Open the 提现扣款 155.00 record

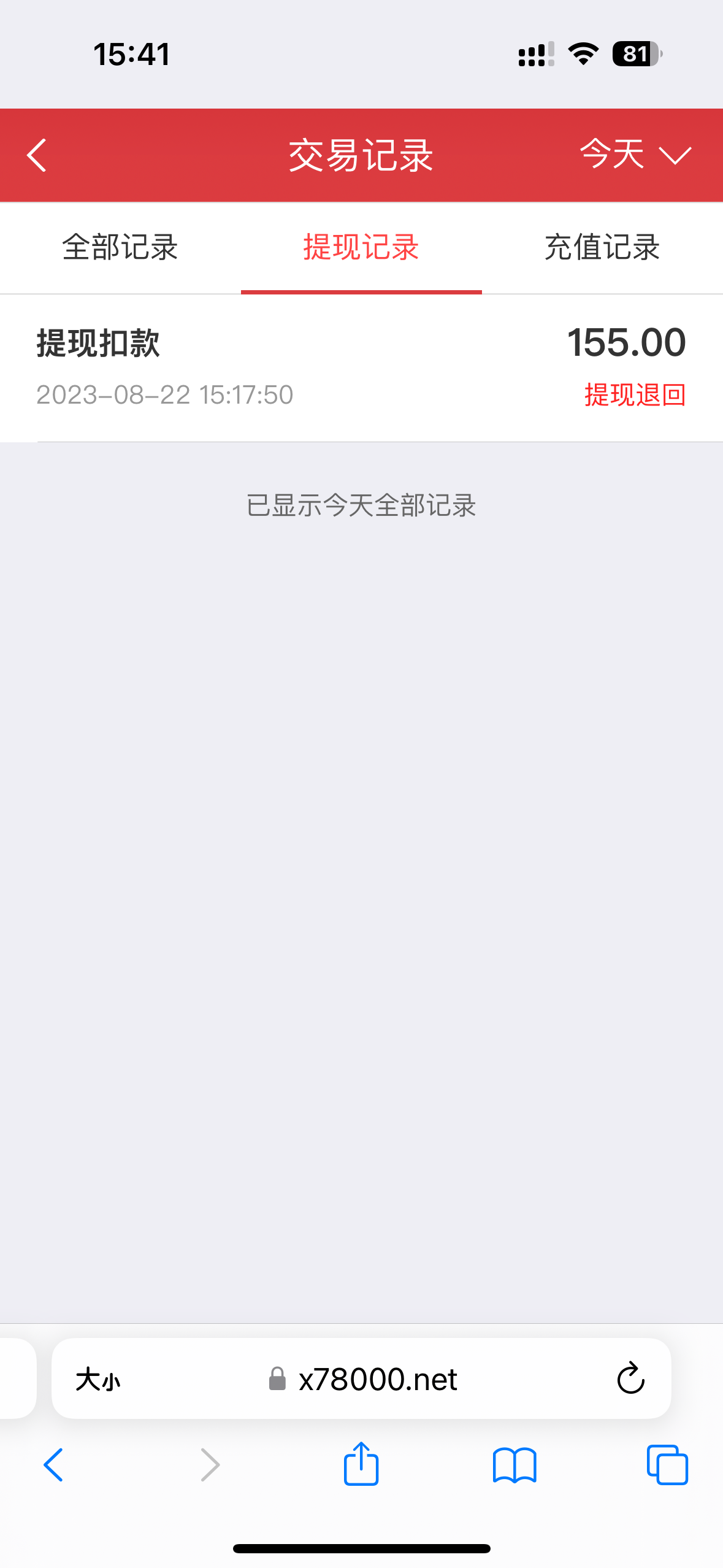(x=361, y=367)
